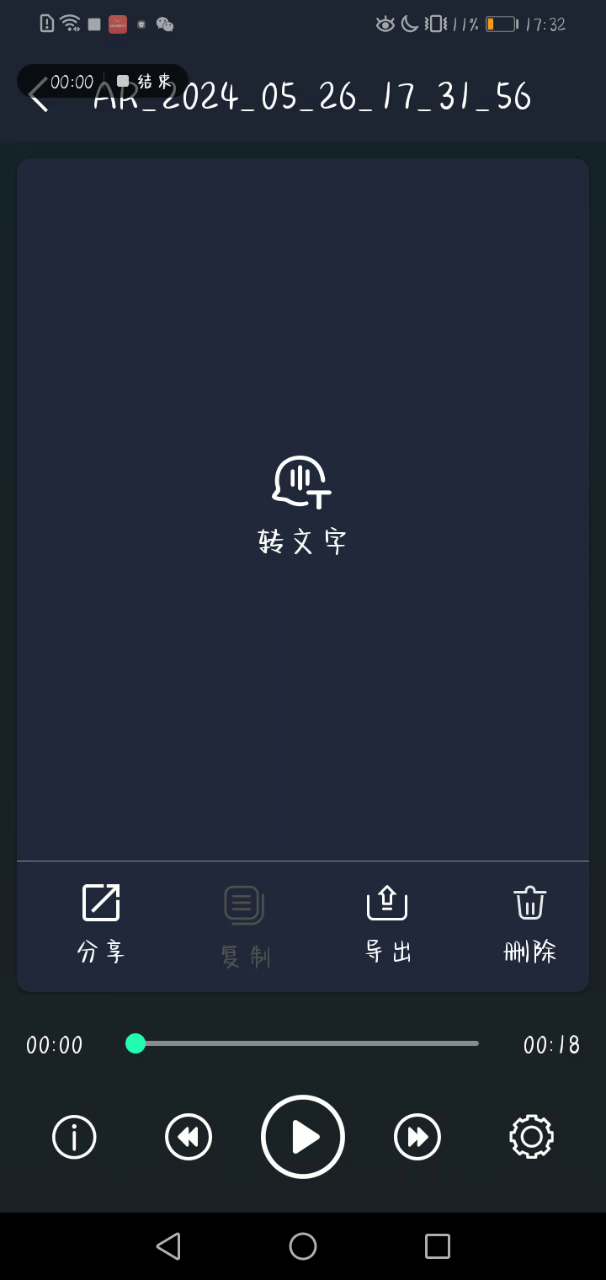Share the recording via 分享

[101, 924]
